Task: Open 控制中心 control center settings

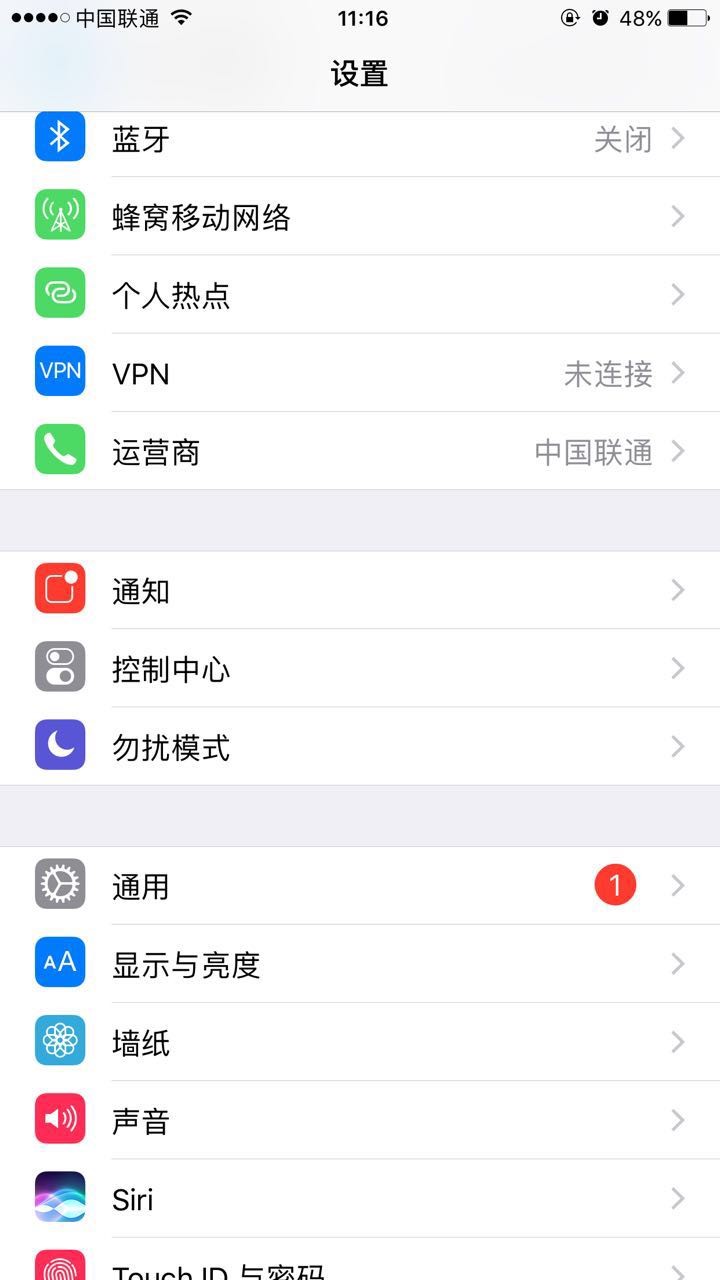Action: tap(360, 668)
